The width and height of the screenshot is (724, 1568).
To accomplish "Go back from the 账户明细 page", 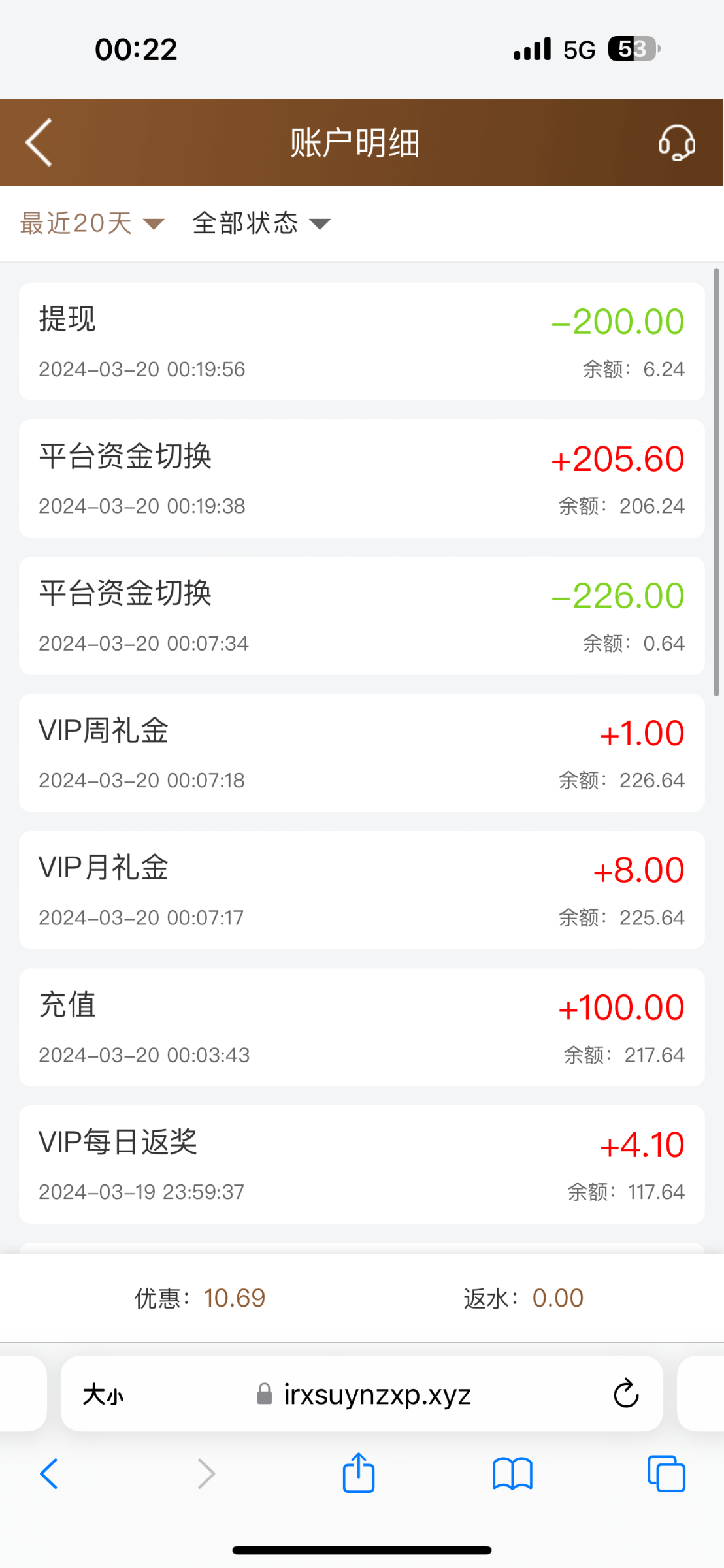I will (x=39, y=142).
